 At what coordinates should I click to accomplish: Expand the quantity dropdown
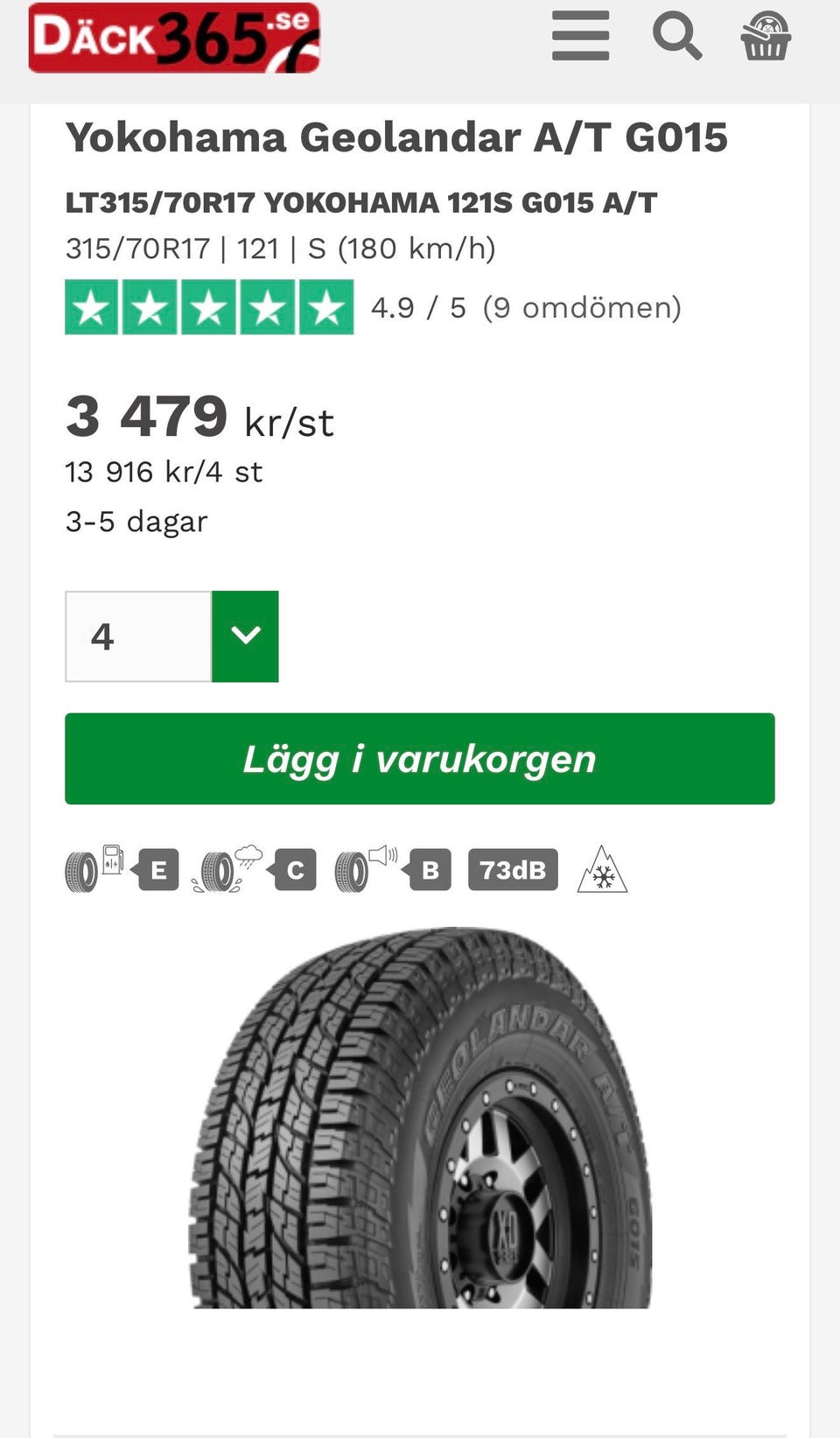point(245,636)
